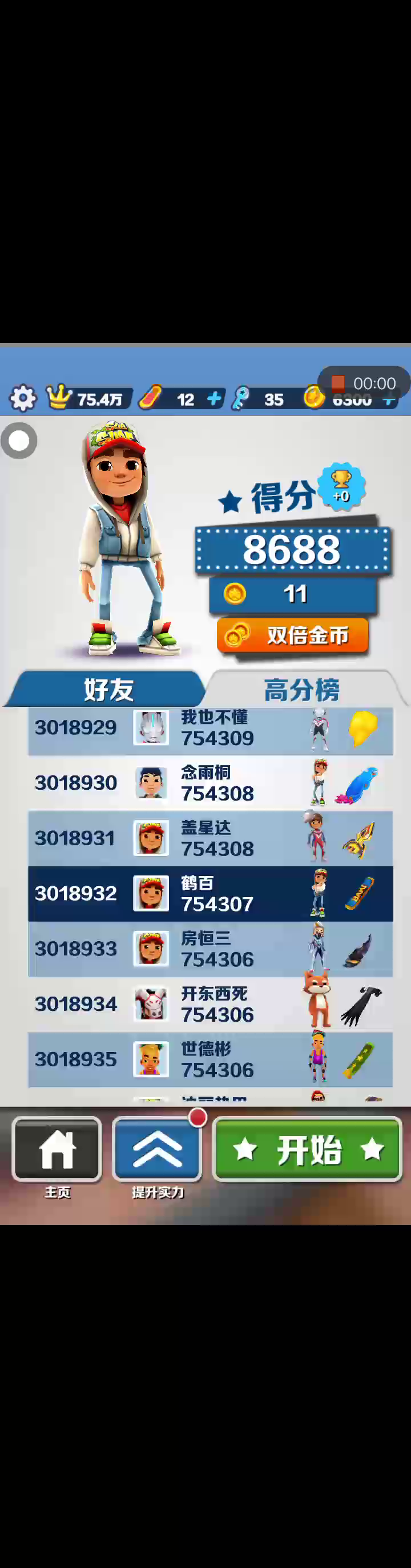Open leaderboard row for 念雨桐
The width and height of the screenshot is (411, 1568).
coord(209,783)
